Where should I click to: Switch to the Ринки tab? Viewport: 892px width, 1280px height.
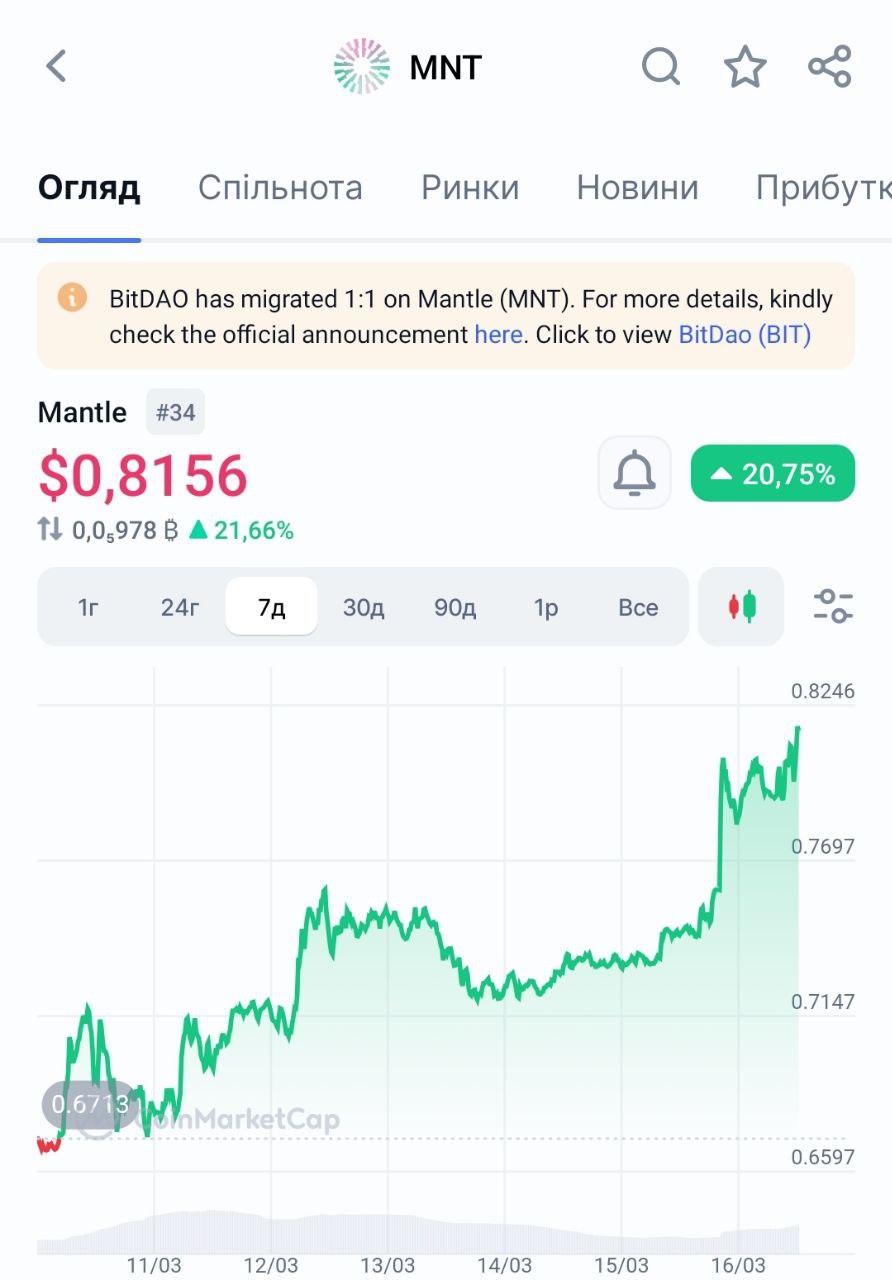(x=470, y=187)
